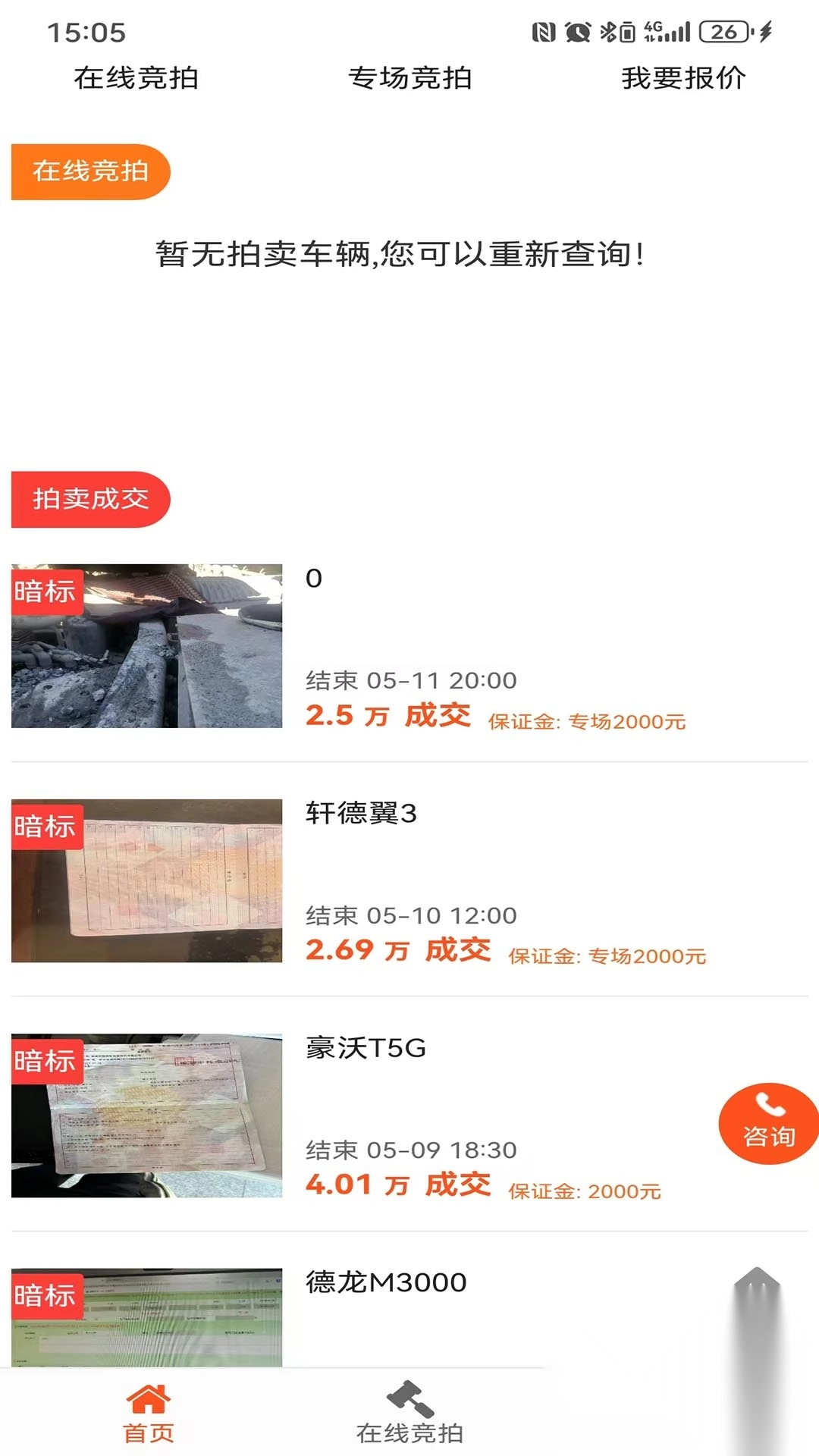Switch to the 我要报价 tab

(x=683, y=77)
